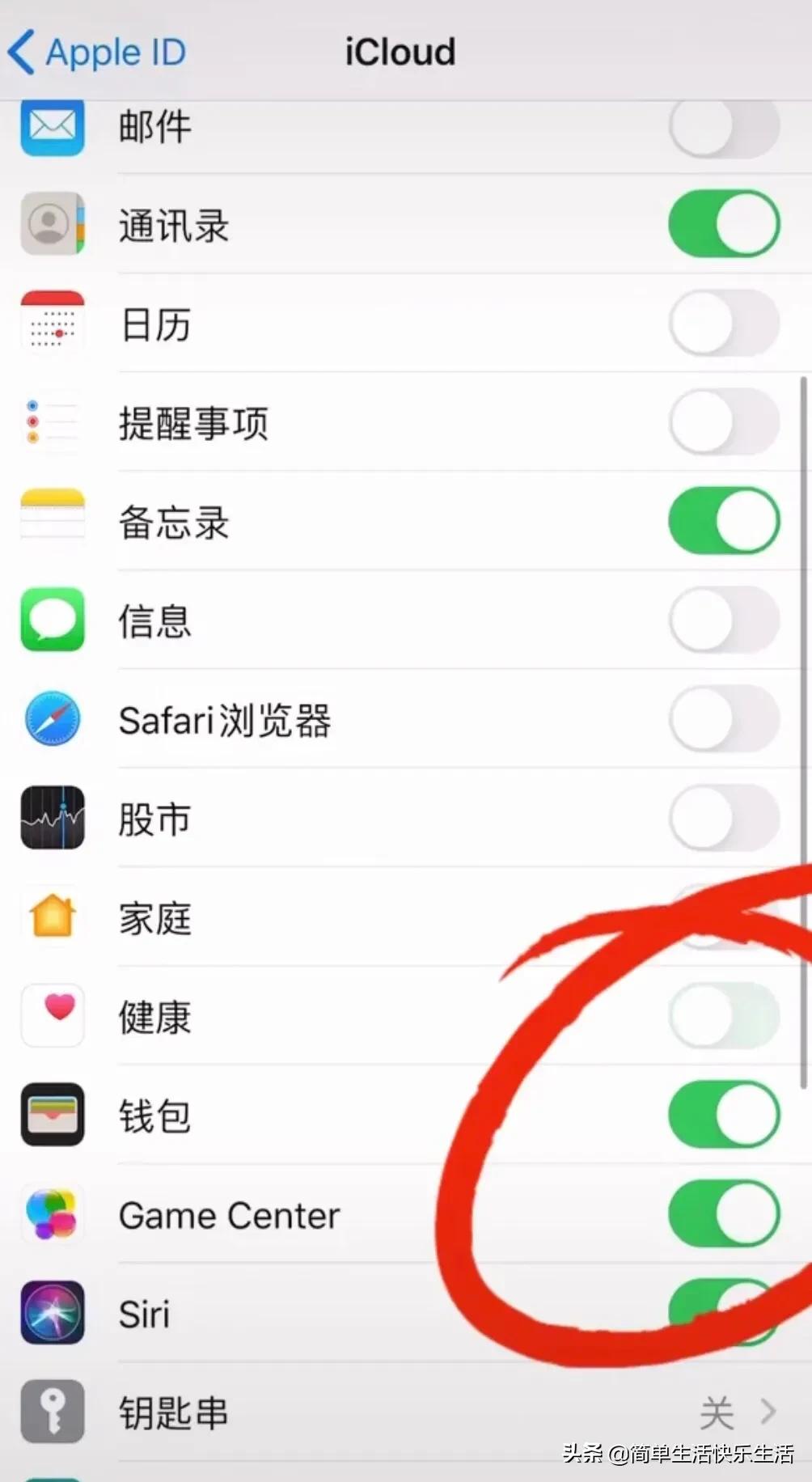Image resolution: width=812 pixels, height=1482 pixels.
Task: Tap the Wallet (钱包) row label
Action: point(155,1116)
